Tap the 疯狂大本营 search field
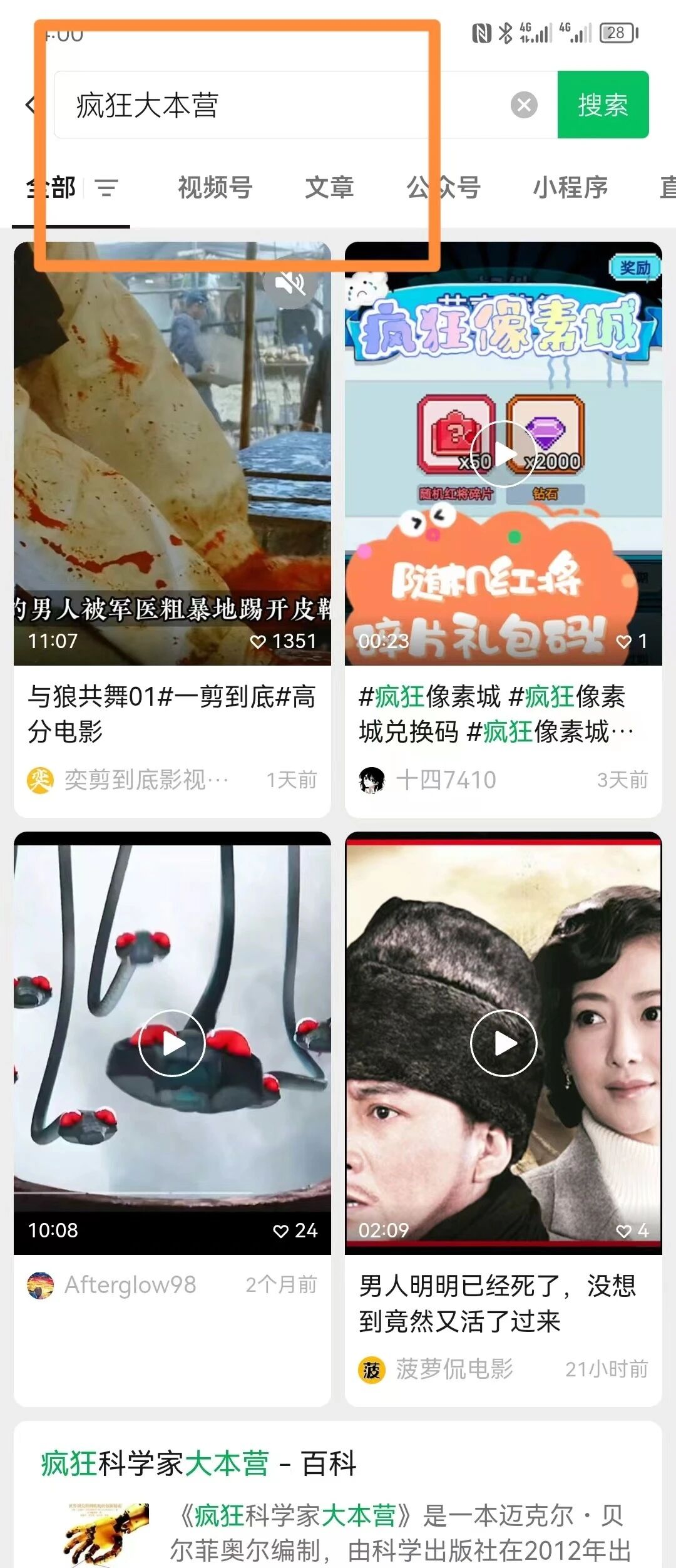 pyautogui.click(x=282, y=105)
